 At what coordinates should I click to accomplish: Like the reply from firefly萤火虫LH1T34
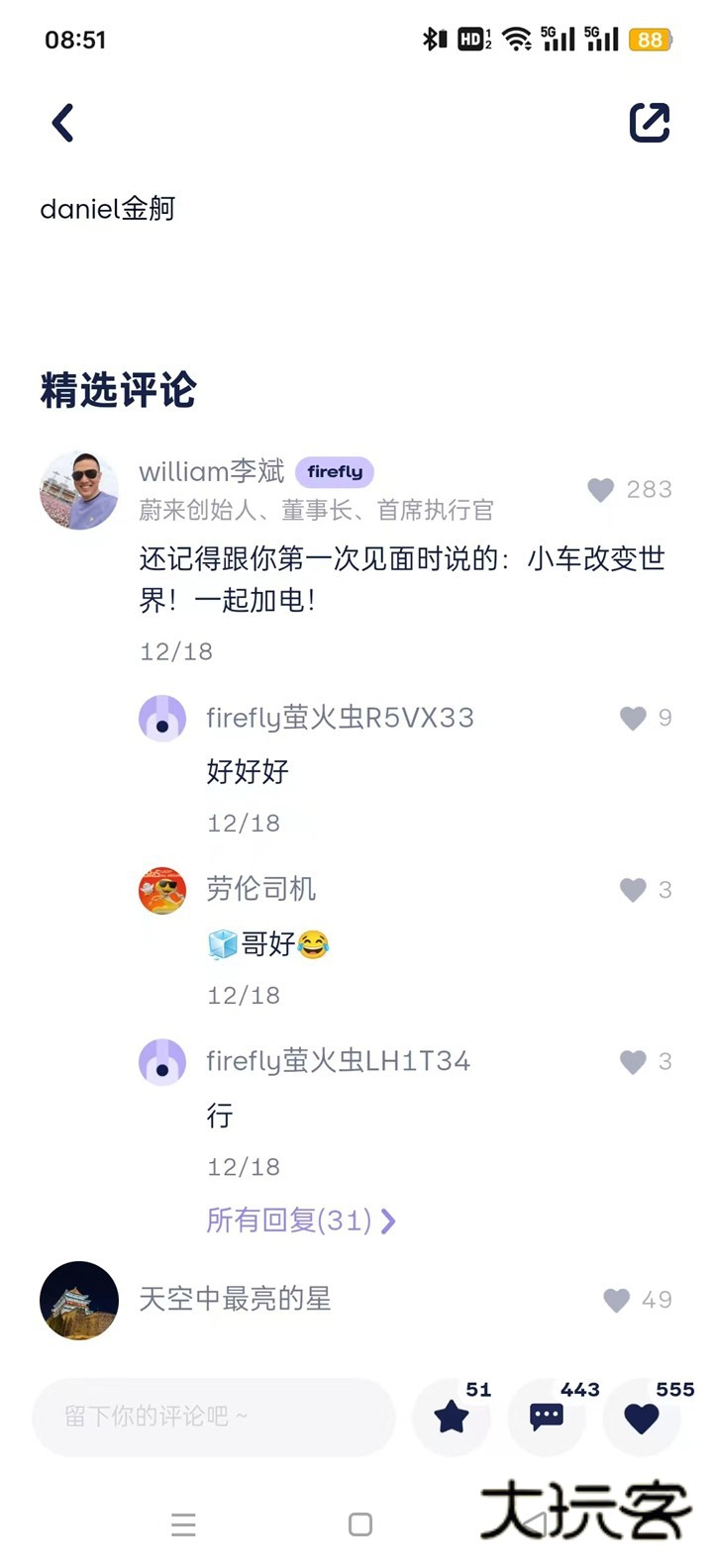633,1061
